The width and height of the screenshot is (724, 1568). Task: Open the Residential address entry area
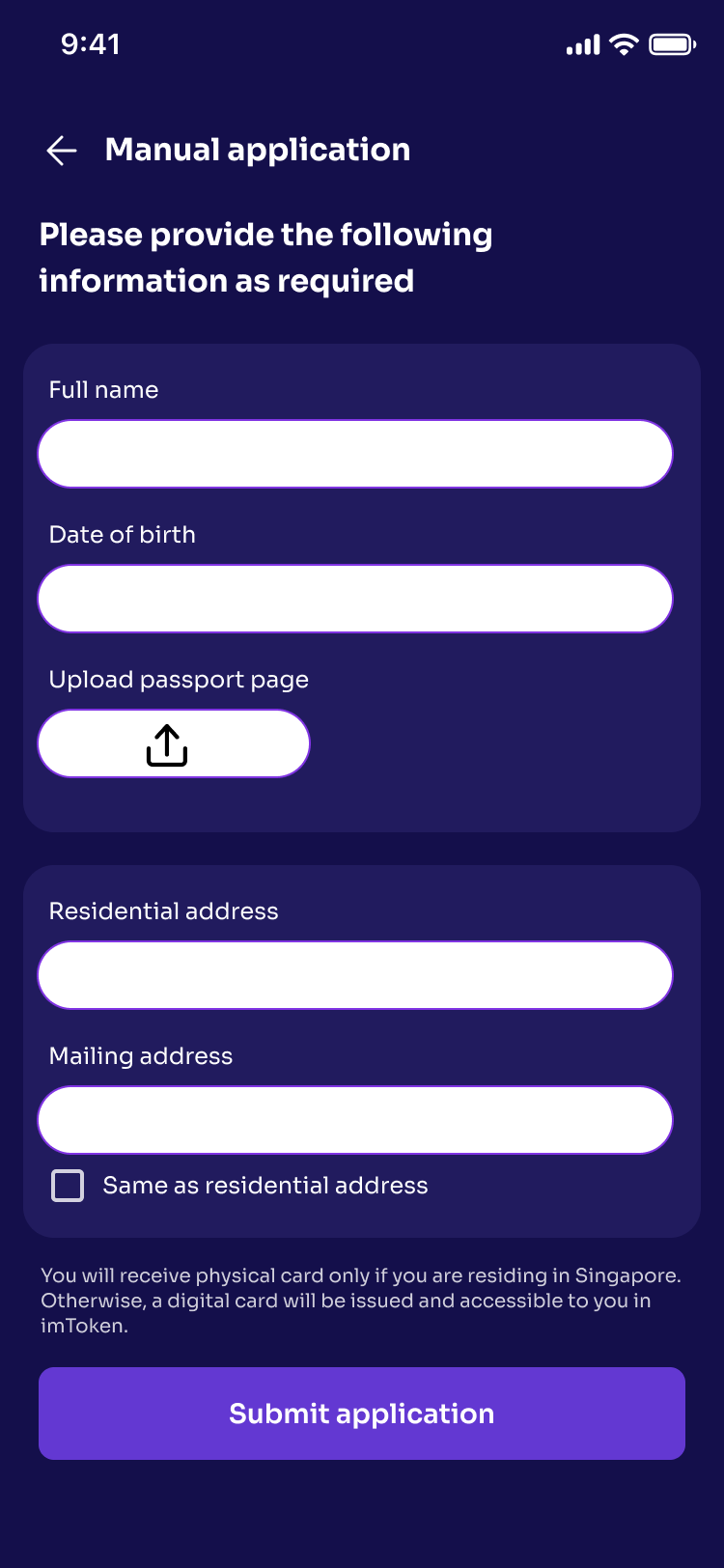[x=355, y=974]
